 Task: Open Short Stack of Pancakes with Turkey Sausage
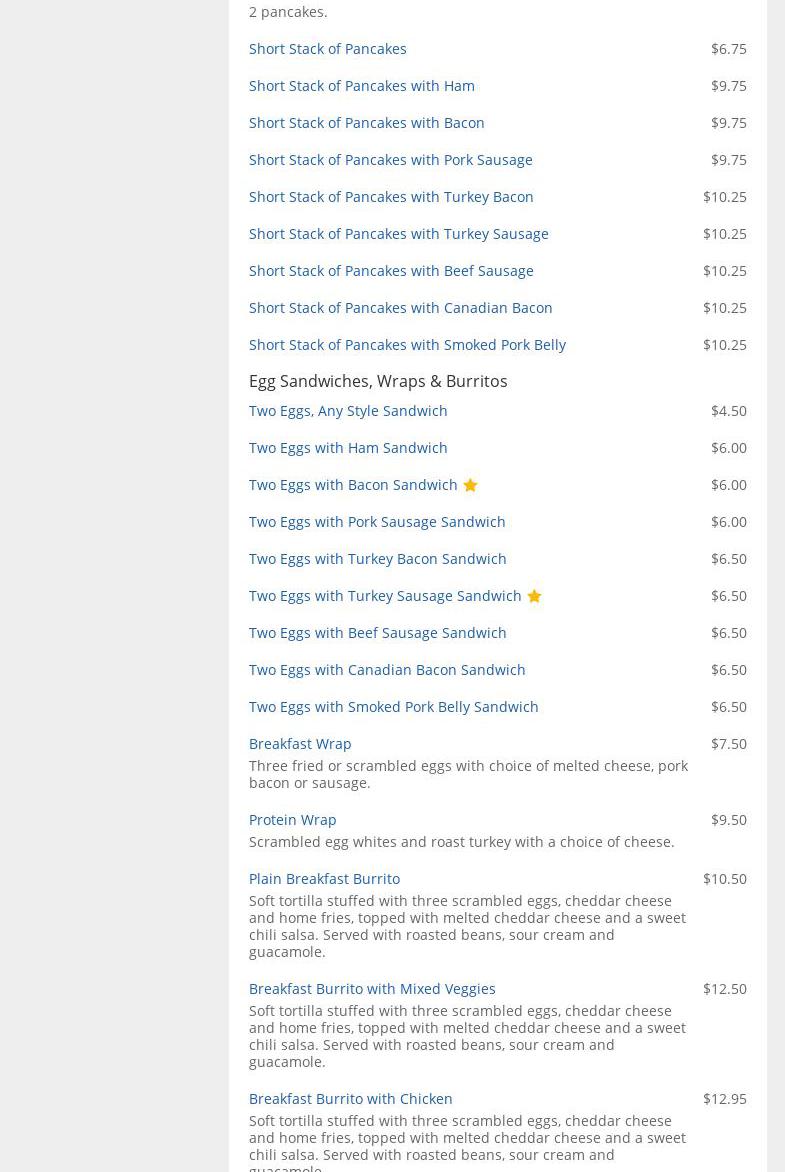click(x=398, y=233)
